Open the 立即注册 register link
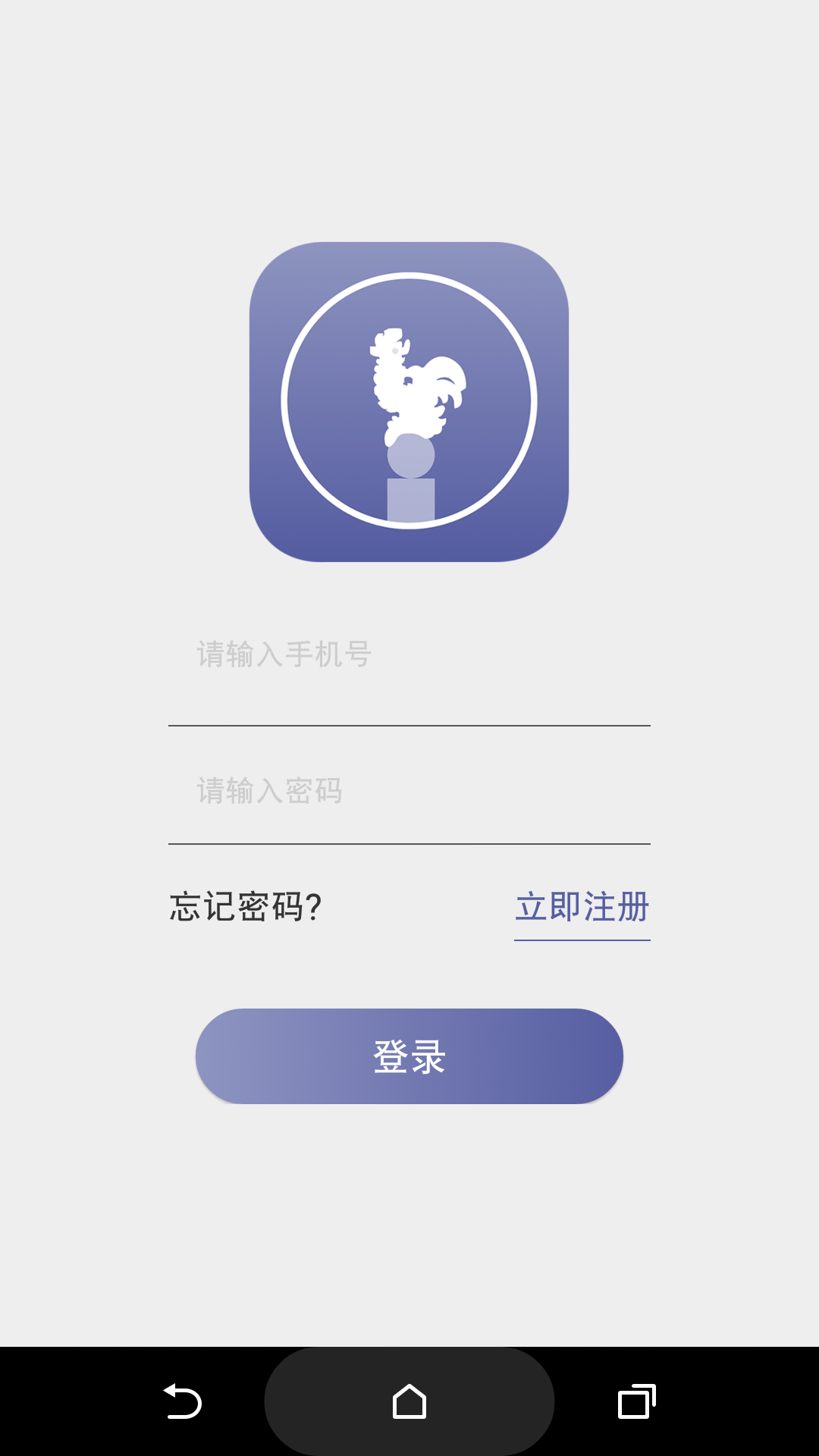 point(582,908)
